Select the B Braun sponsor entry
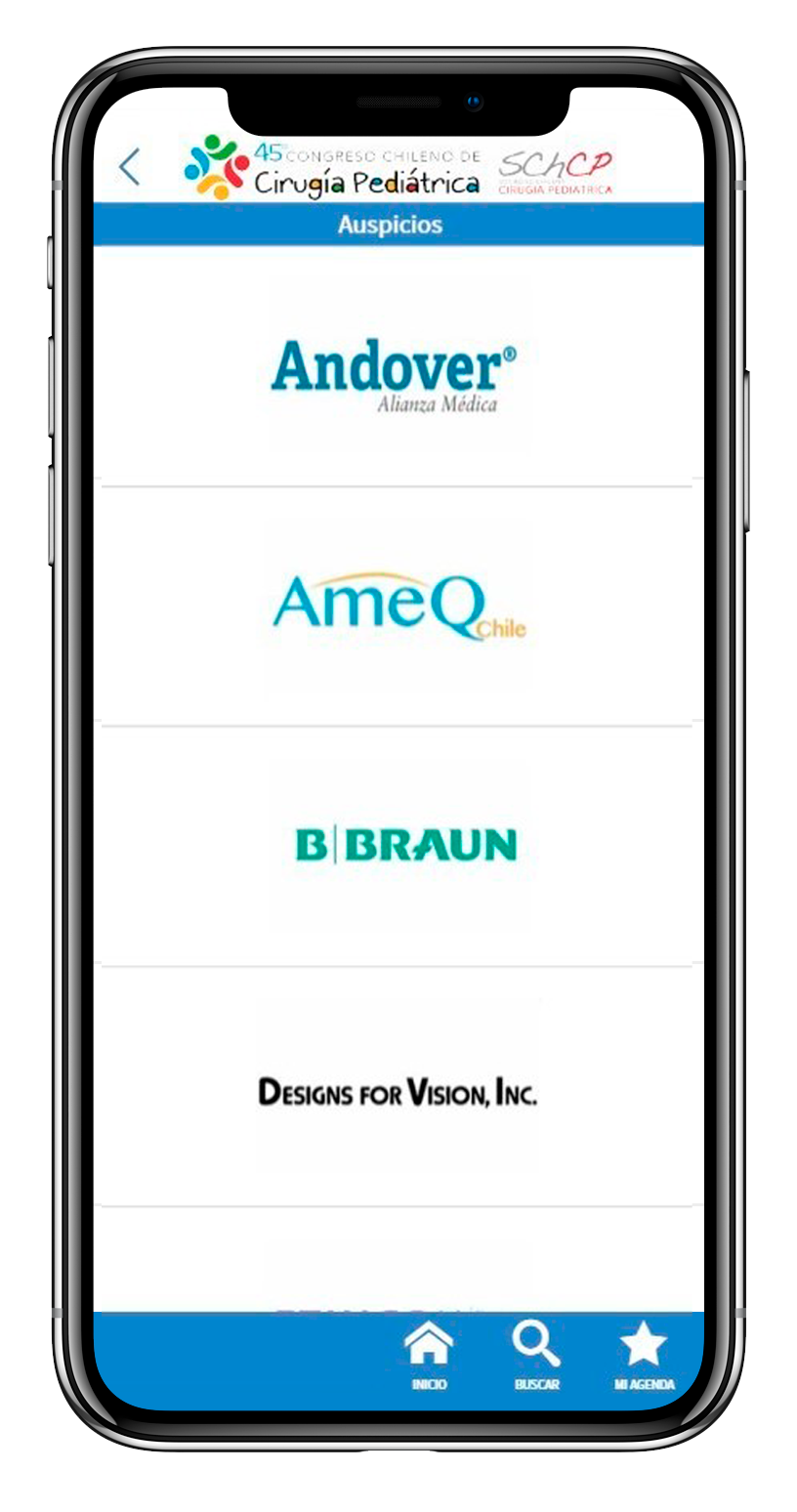The height and width of the screenshot is (1512, 797). (404, 845)
